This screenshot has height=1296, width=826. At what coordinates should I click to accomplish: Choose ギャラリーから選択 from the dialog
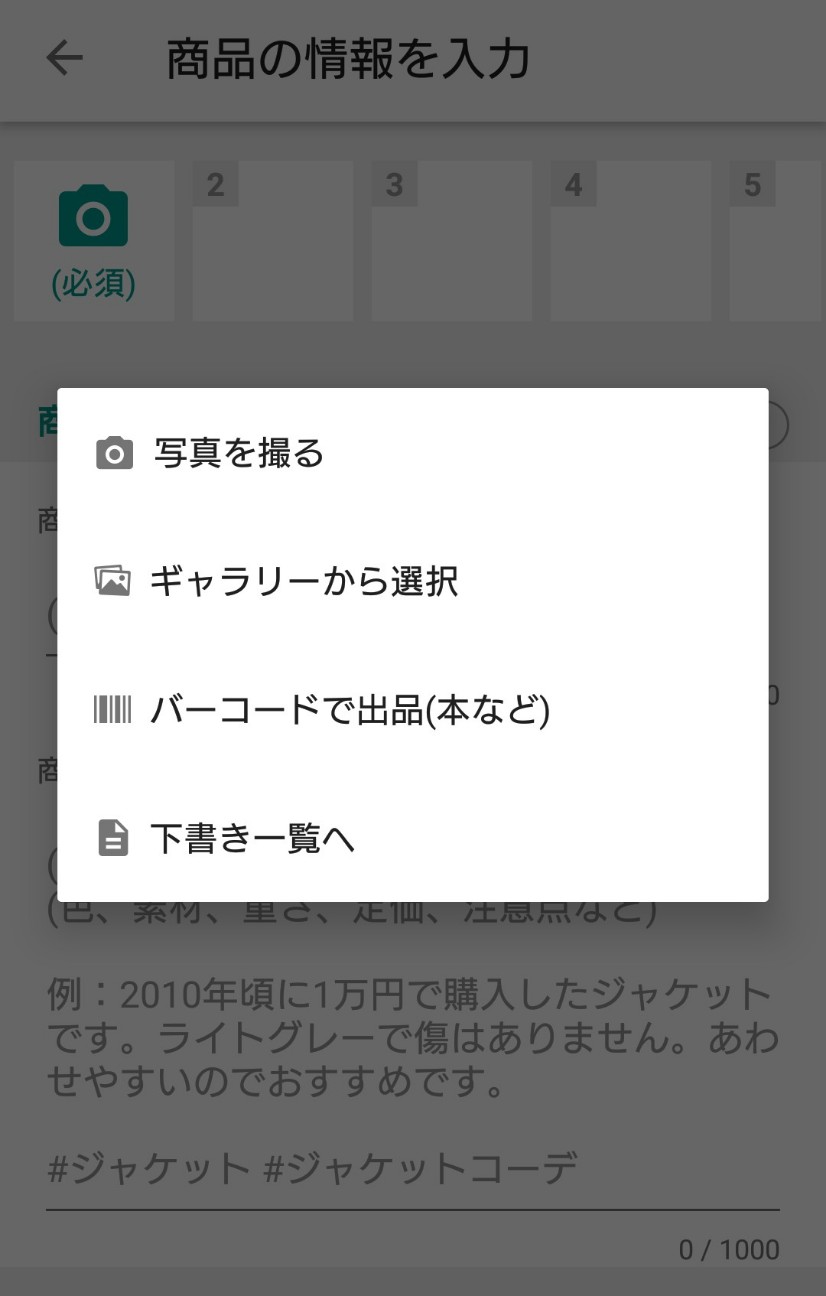click(x=305, y=581)
